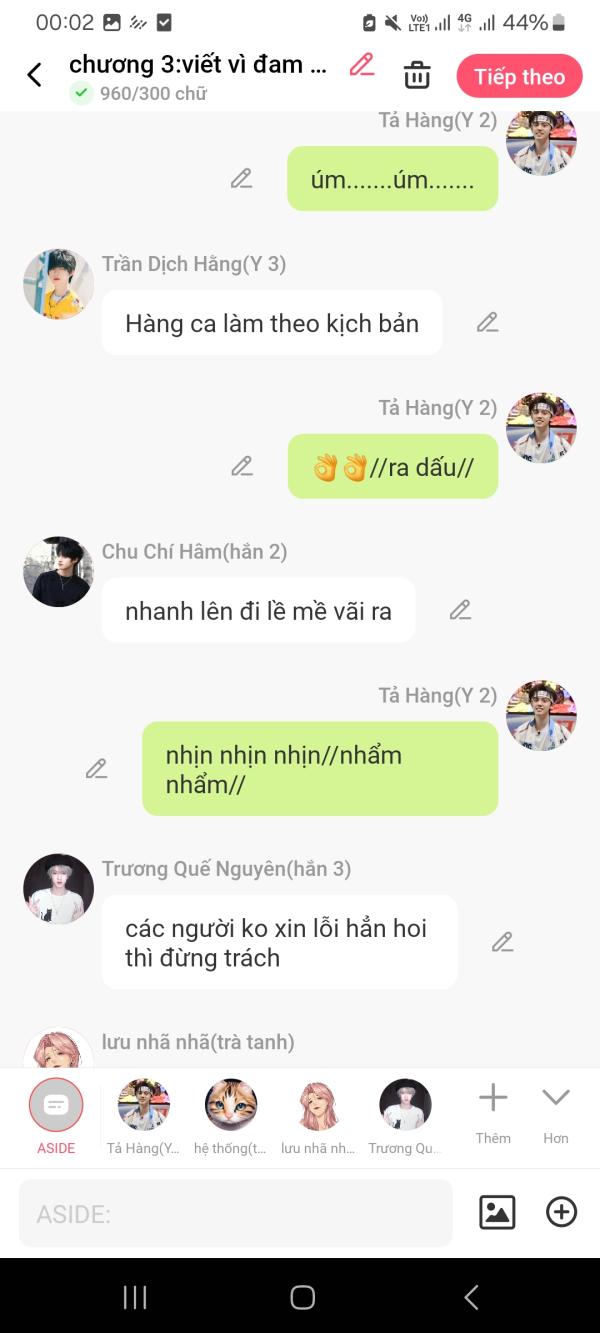Viewport: 600px width, 1333px height.
Task: Edit the message "úm.......úm......."
Action: coord(241,178)
